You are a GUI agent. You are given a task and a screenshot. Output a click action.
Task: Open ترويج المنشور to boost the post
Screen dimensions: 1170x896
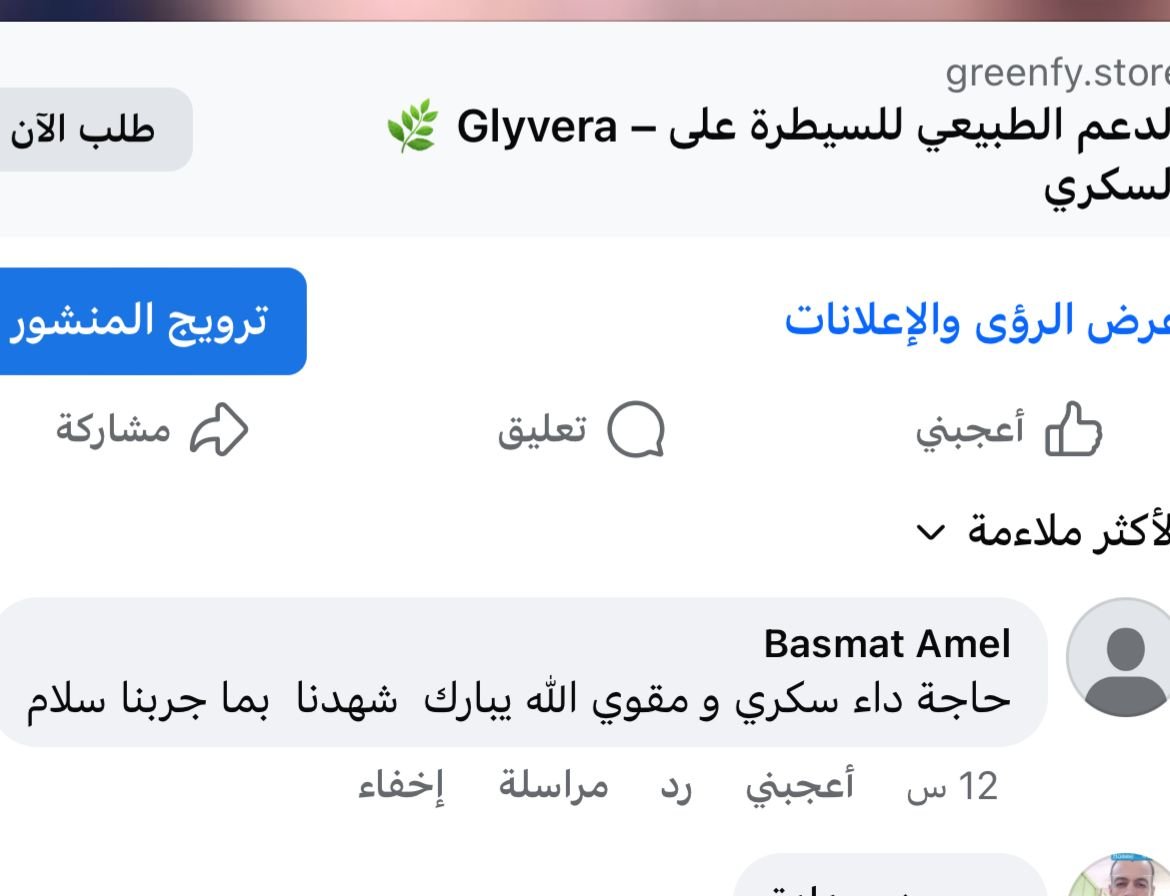coord(140,321)
